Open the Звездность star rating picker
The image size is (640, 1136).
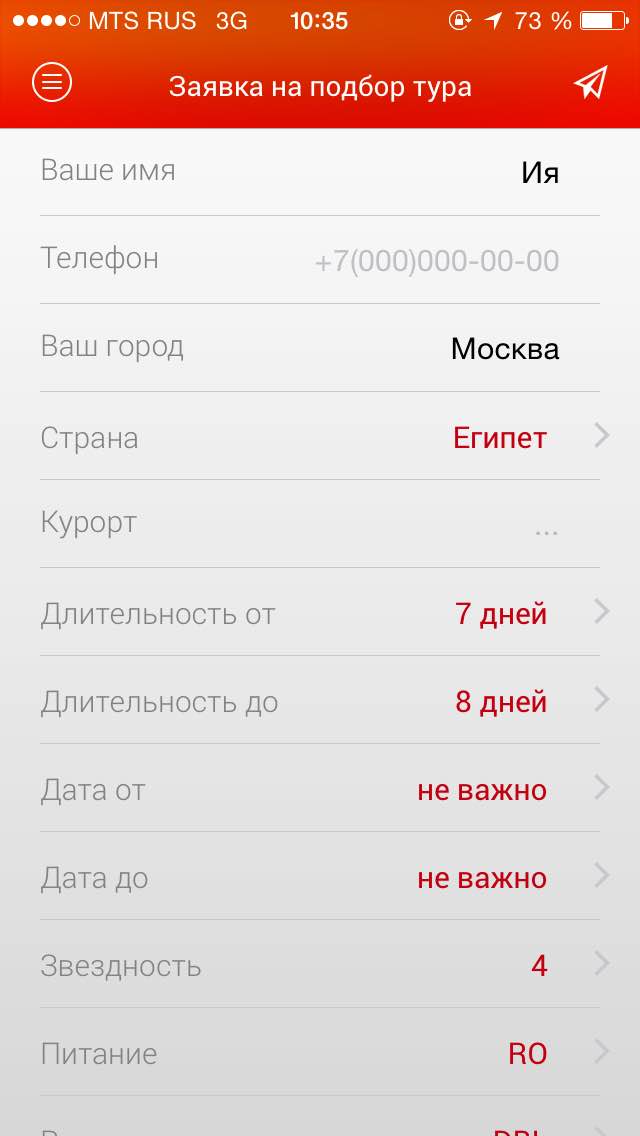click(x=540, y=965)
